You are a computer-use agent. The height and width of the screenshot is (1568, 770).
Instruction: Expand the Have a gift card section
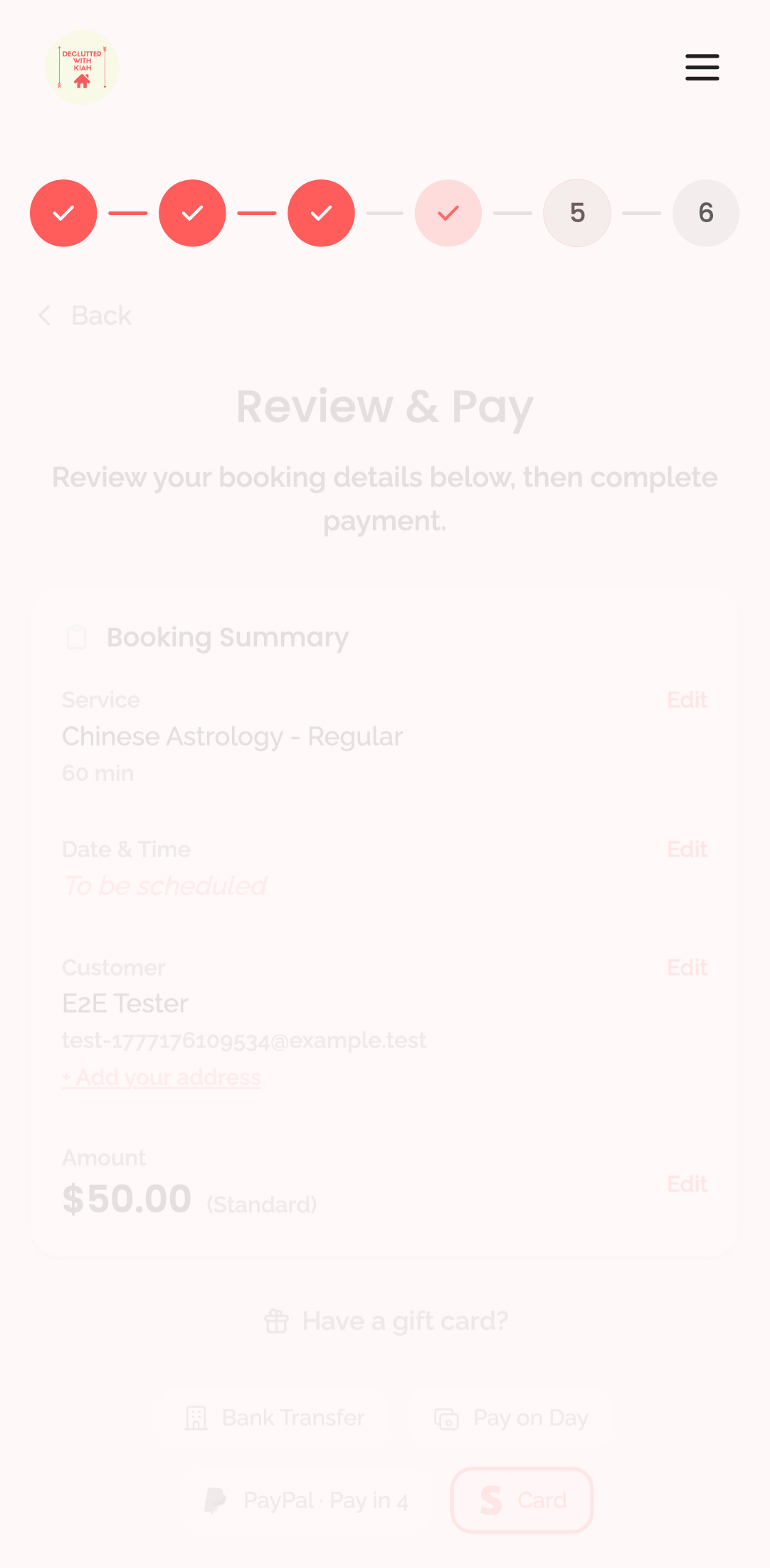coord(385,1321)
